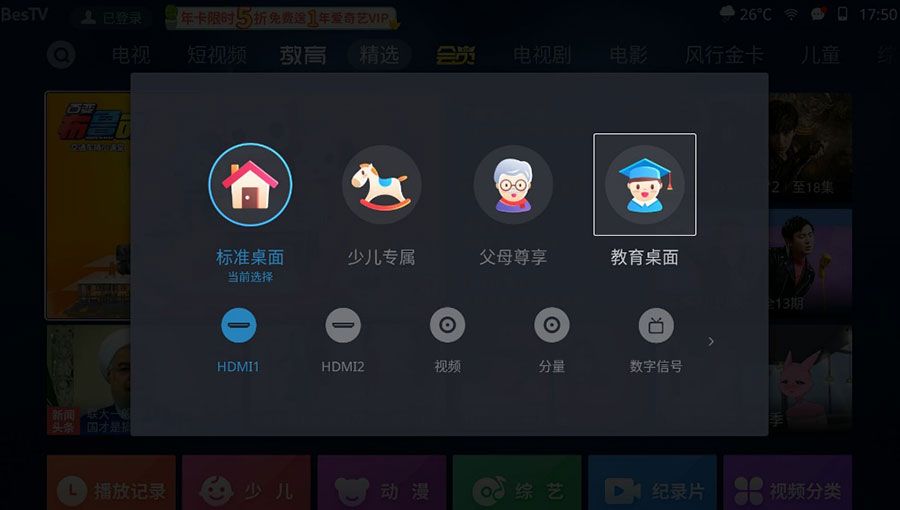Viewport: 900px width, 510px height.
Task: Open the 电视剧 tab
Action: [543, 55]
